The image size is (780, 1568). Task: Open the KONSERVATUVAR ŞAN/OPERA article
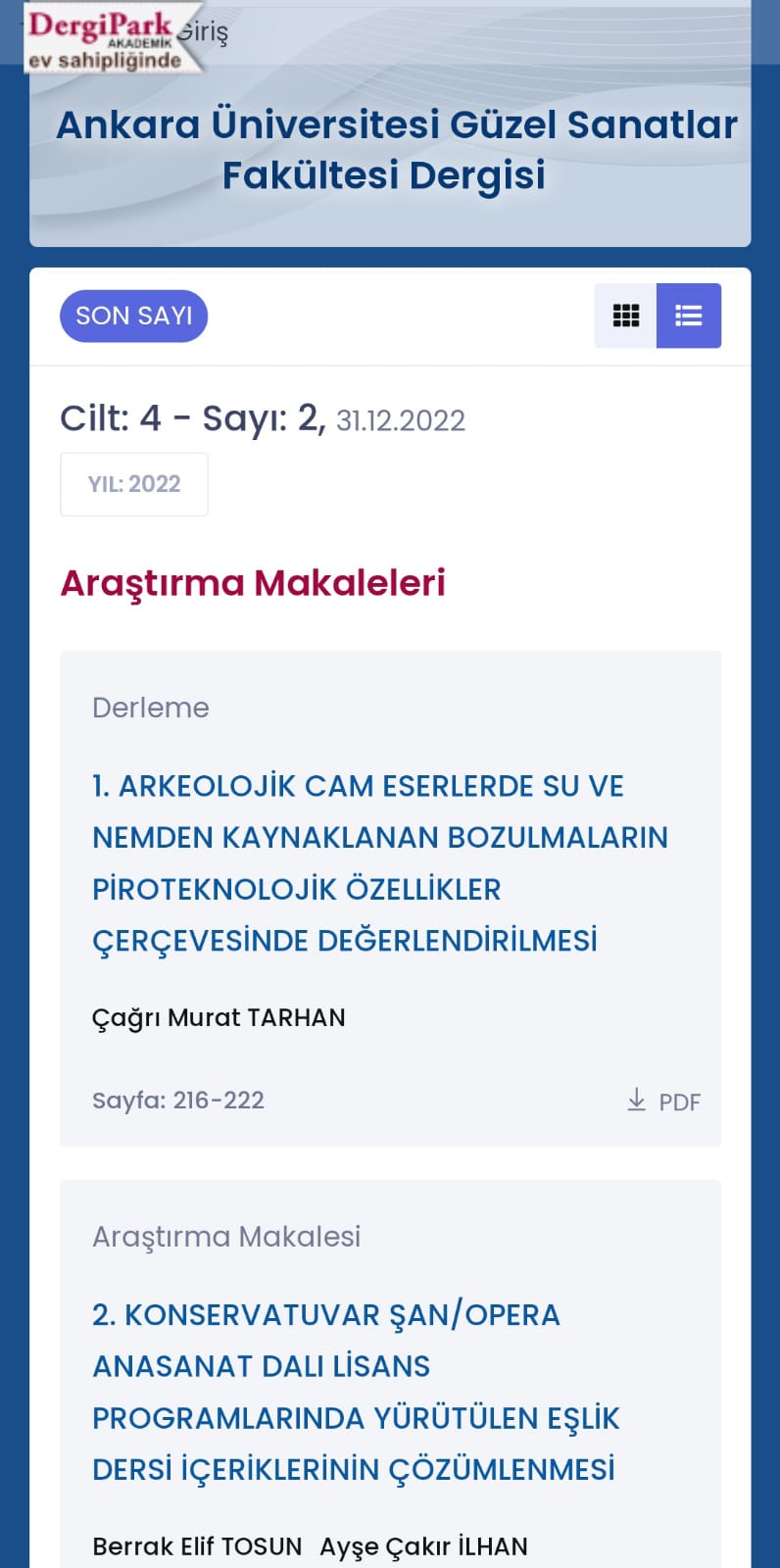356,1392
